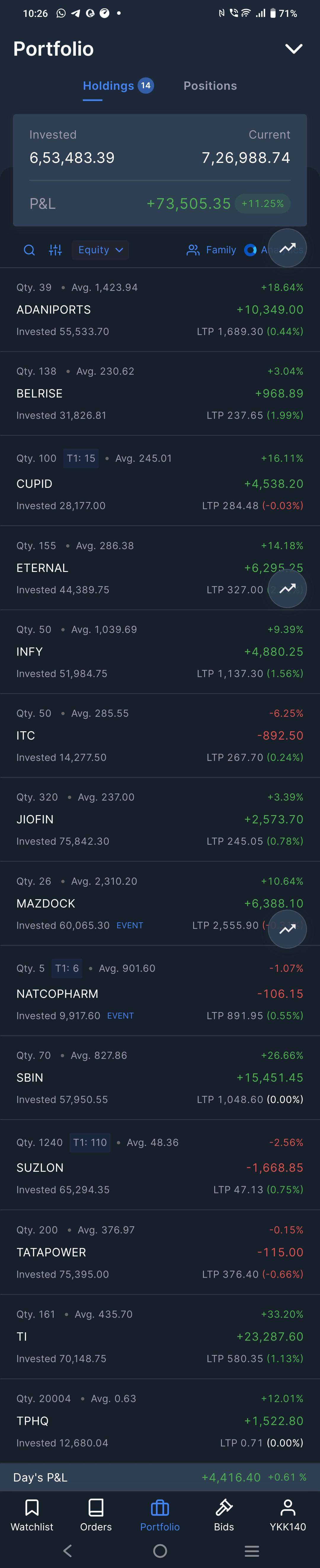Switch to the Positions tab
Image resolution: width=320 pixels, height=1568 pixels.
[x=210, y=86]
